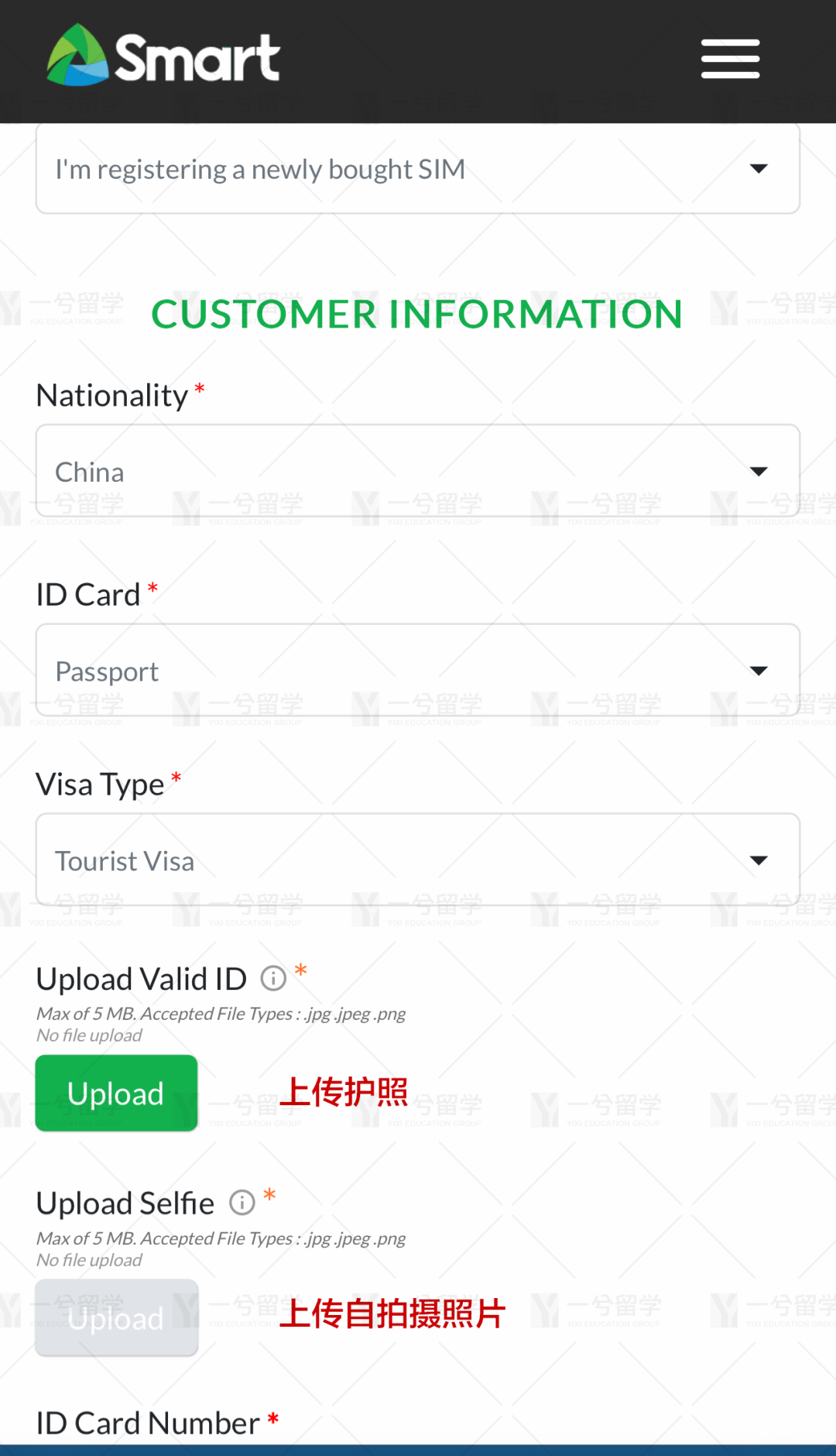Expand the SIM registration type dropdown
This screenshot has width=836, height=1456.
click(417, 169)
